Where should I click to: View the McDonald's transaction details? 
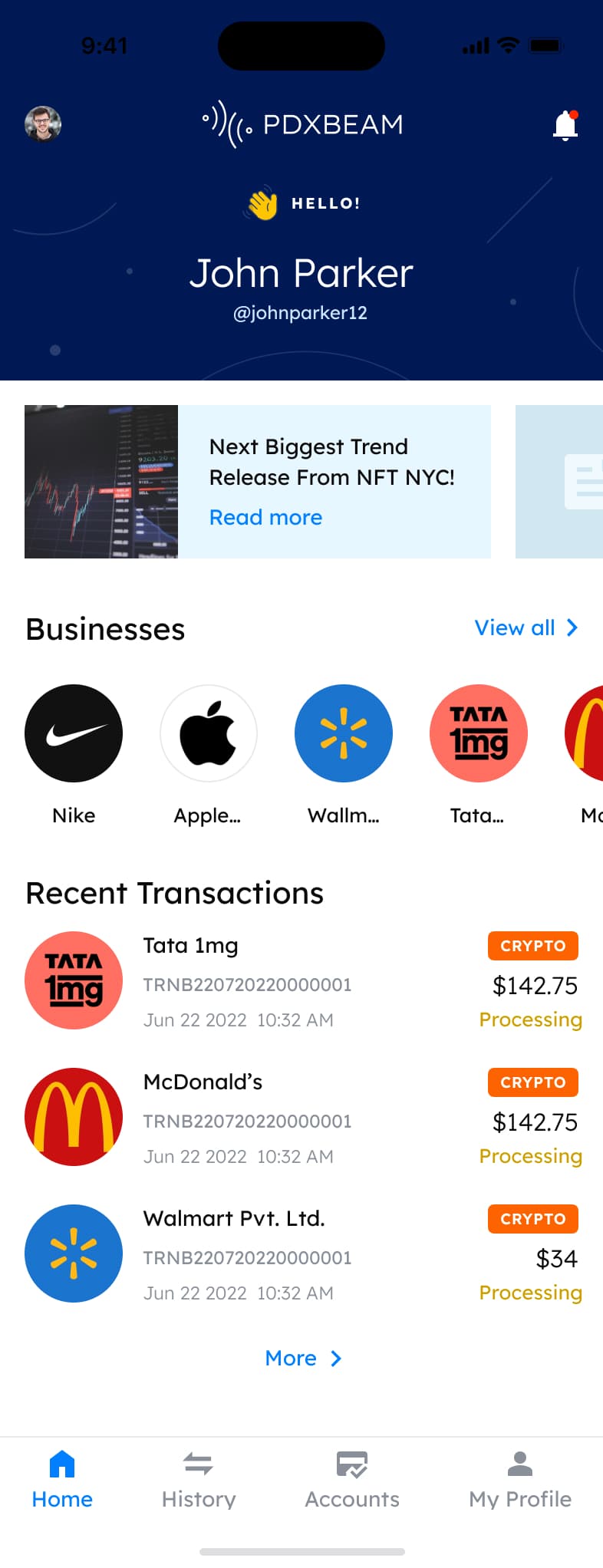coord(301,1118)
